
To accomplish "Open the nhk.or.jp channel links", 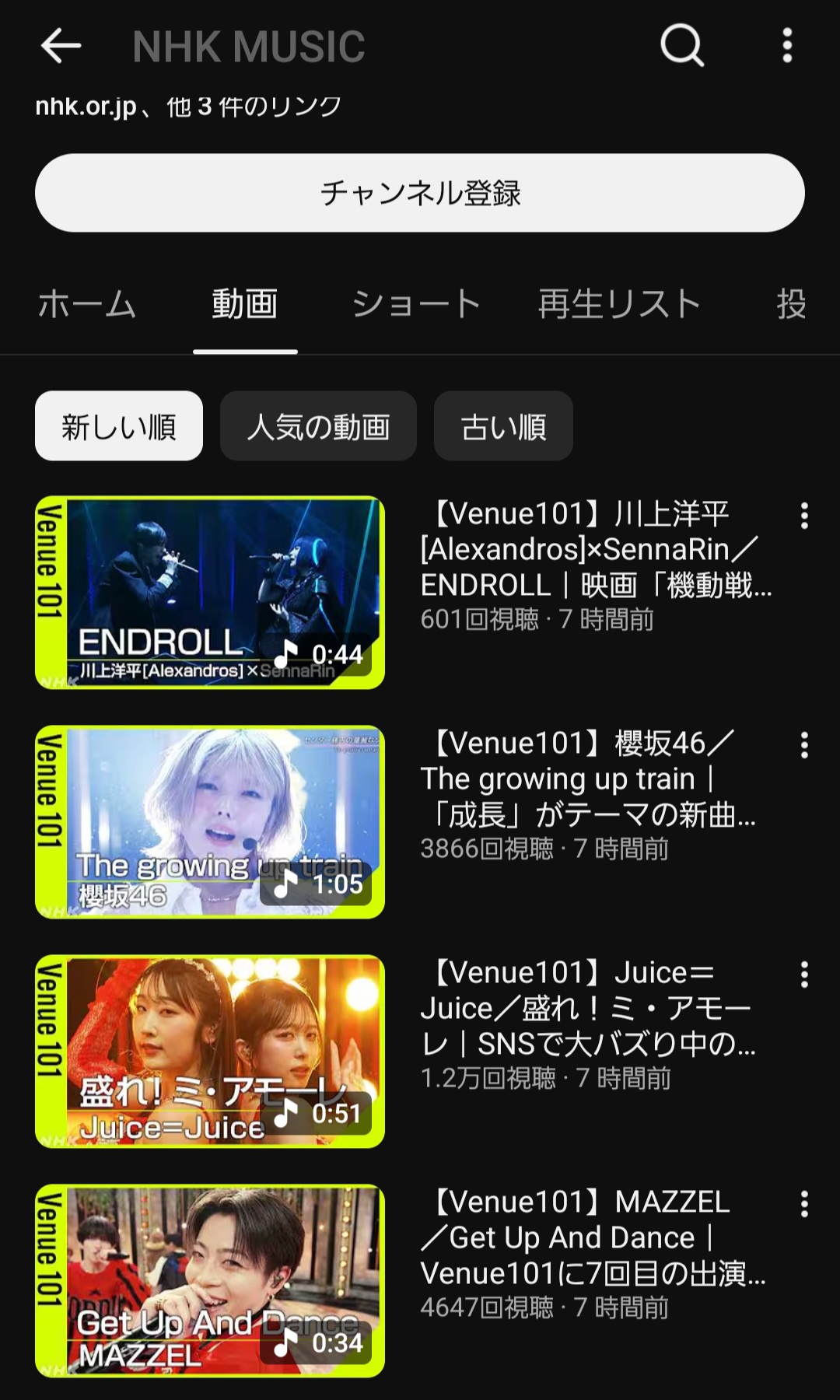I will [188, 107].
